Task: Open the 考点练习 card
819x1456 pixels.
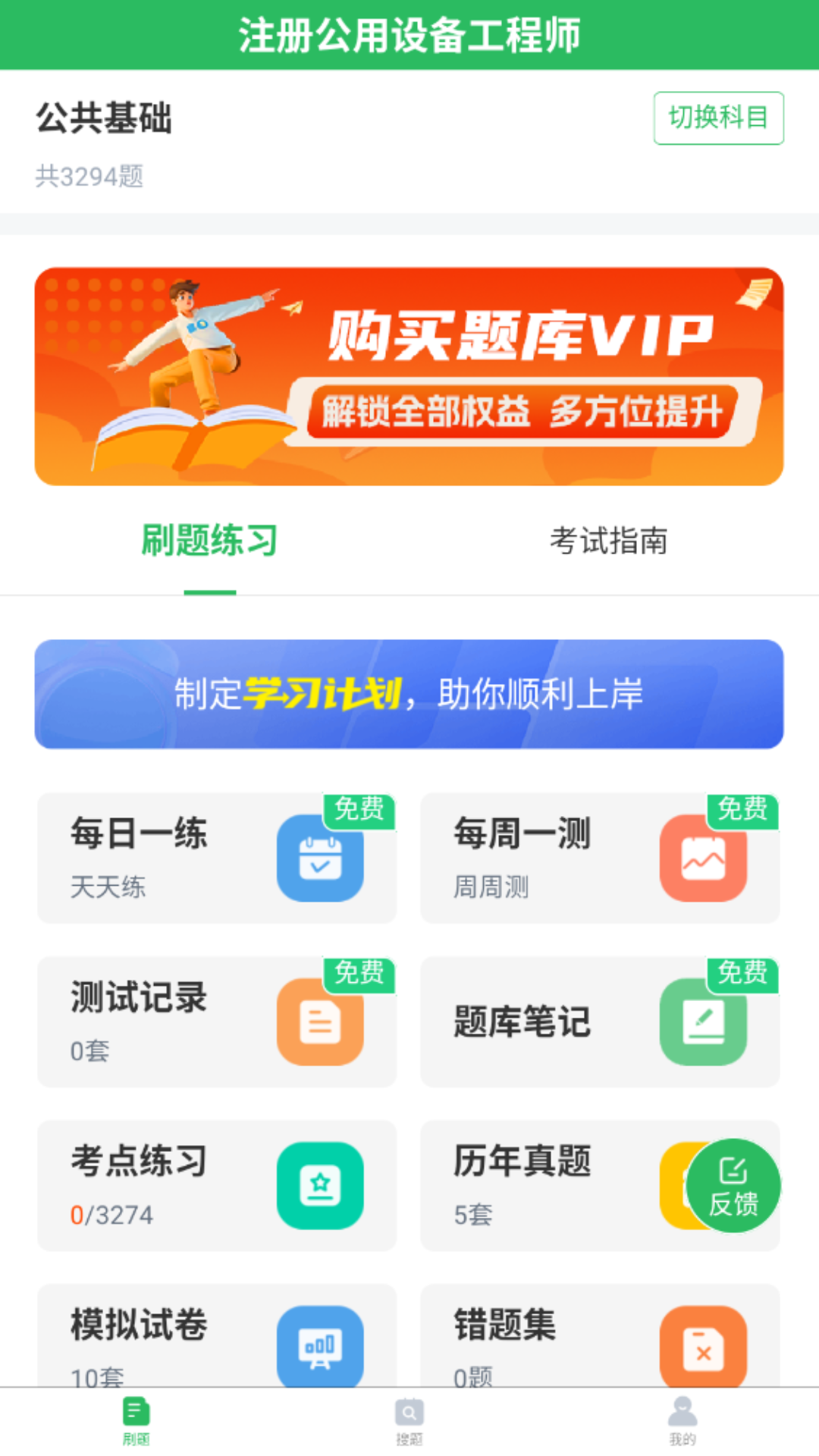Action: click(216, 1185)
